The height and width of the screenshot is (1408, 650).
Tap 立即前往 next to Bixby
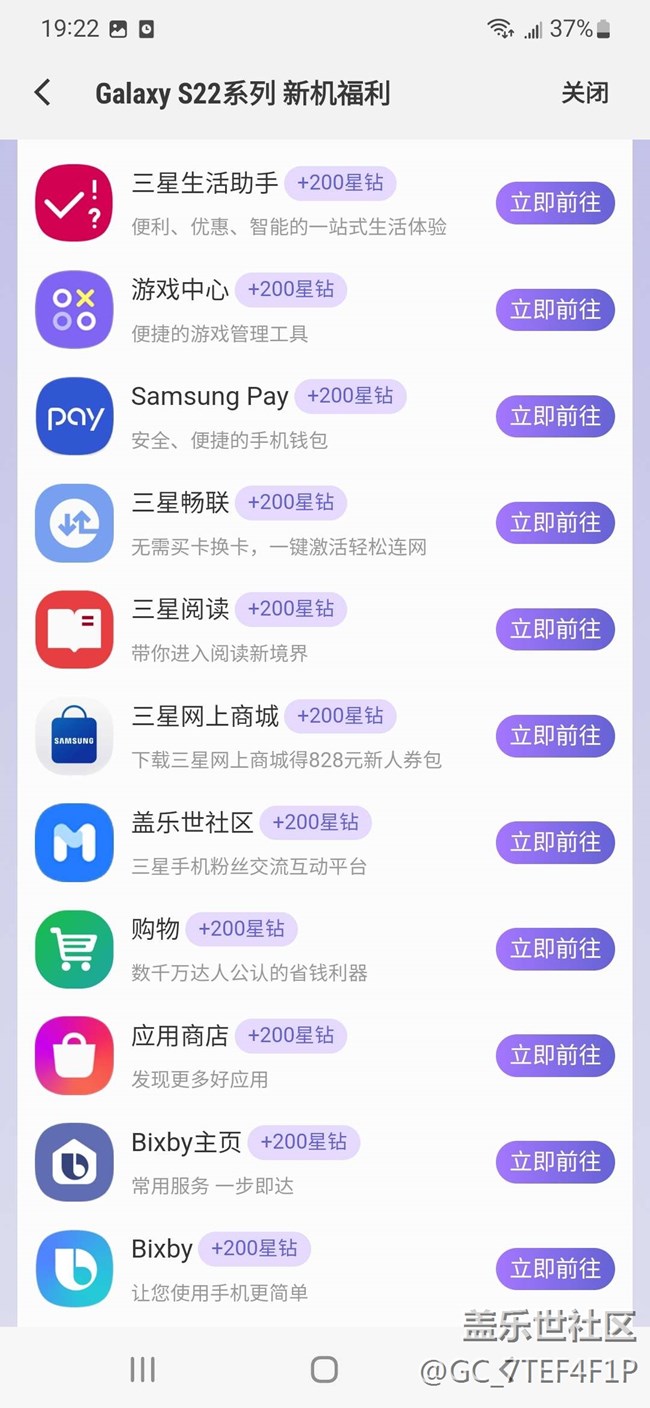(x=555, y=1269)
